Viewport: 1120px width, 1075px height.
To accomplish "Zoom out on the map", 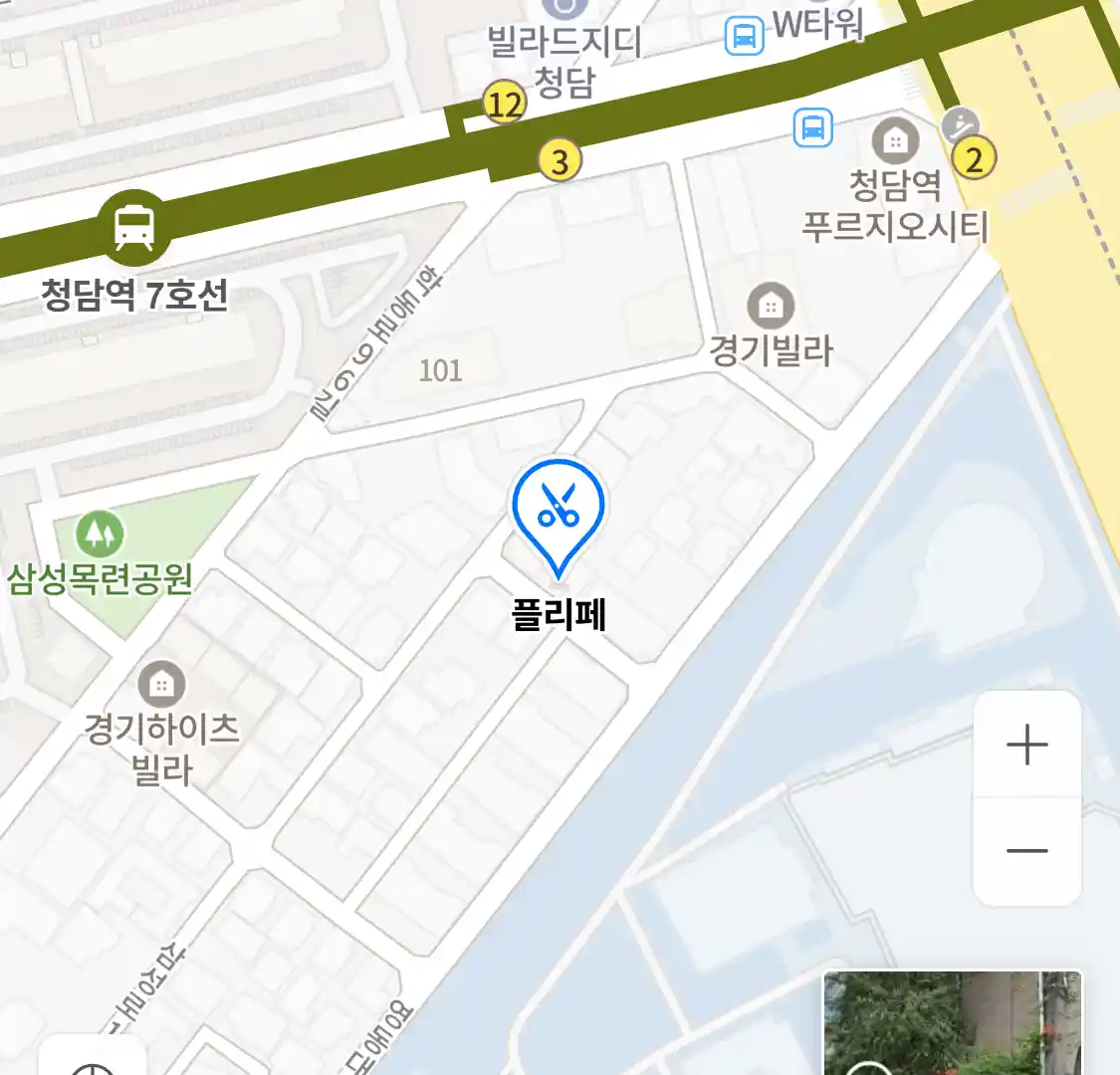I will 1026,851.
